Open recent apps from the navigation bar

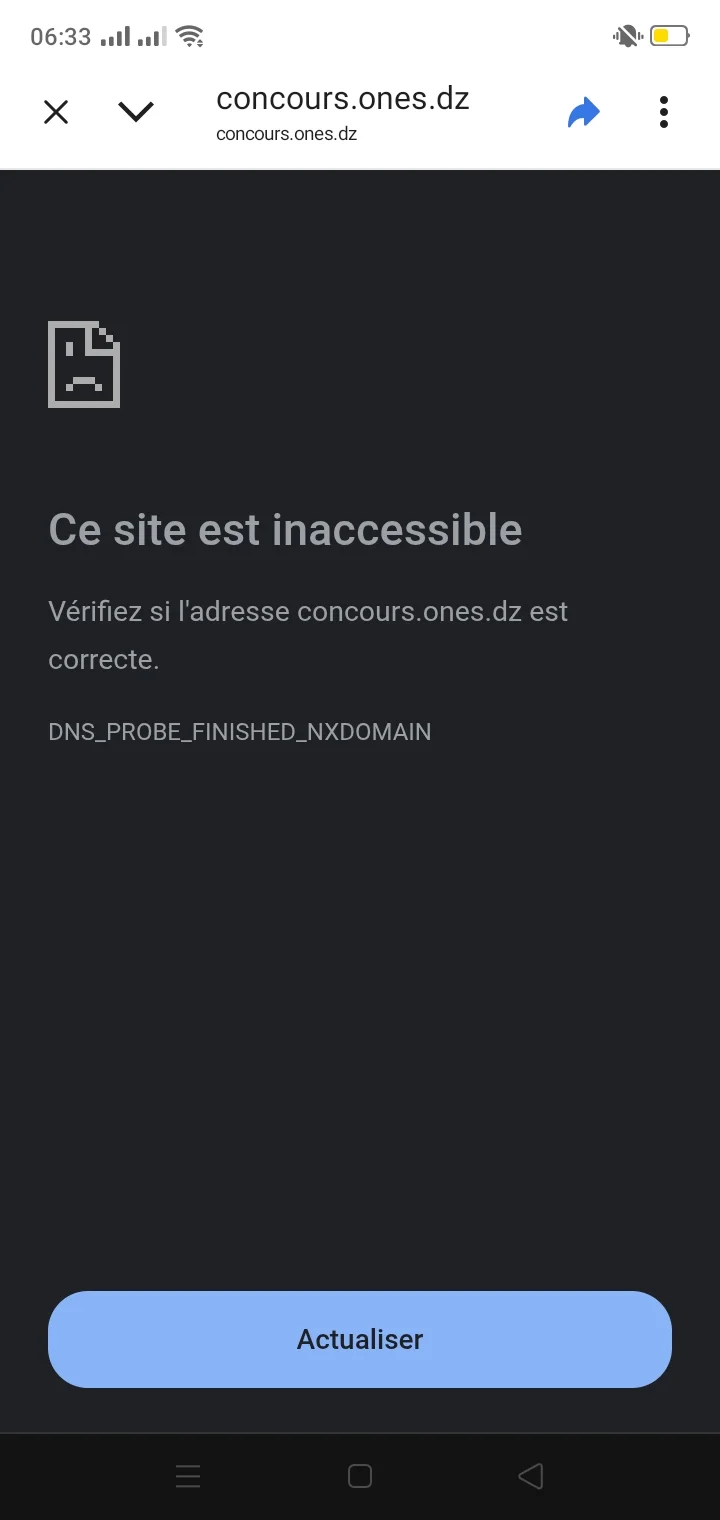tap(188, 1476)
